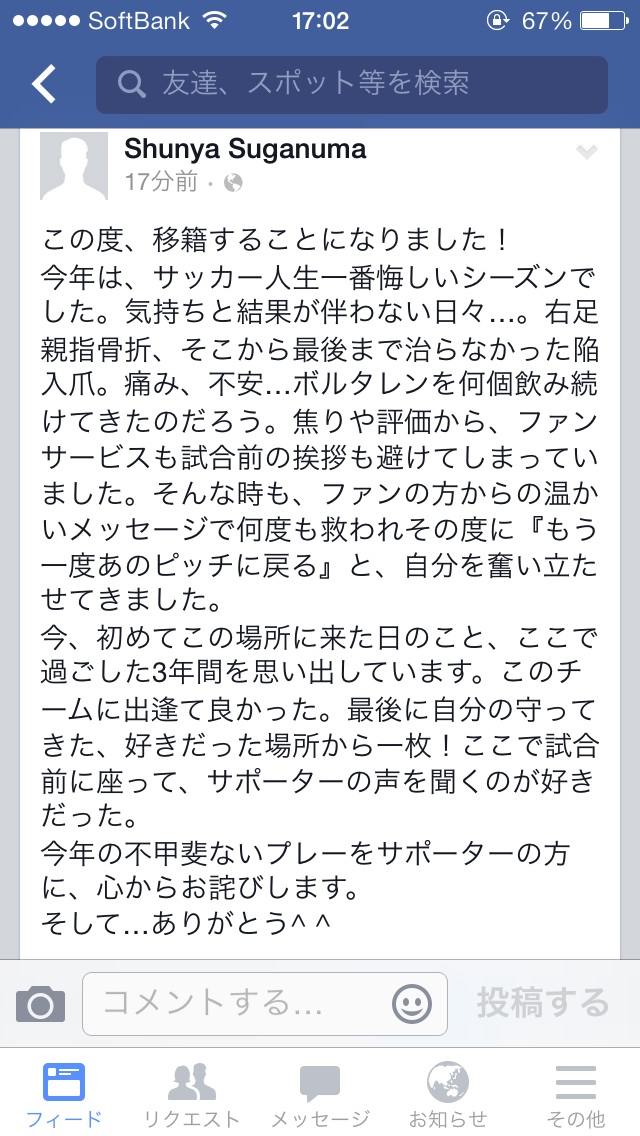Screen dimensions: 640x1136
Task: Tap the camera icon to attach a photo
Action: [x=41, y=1004]
